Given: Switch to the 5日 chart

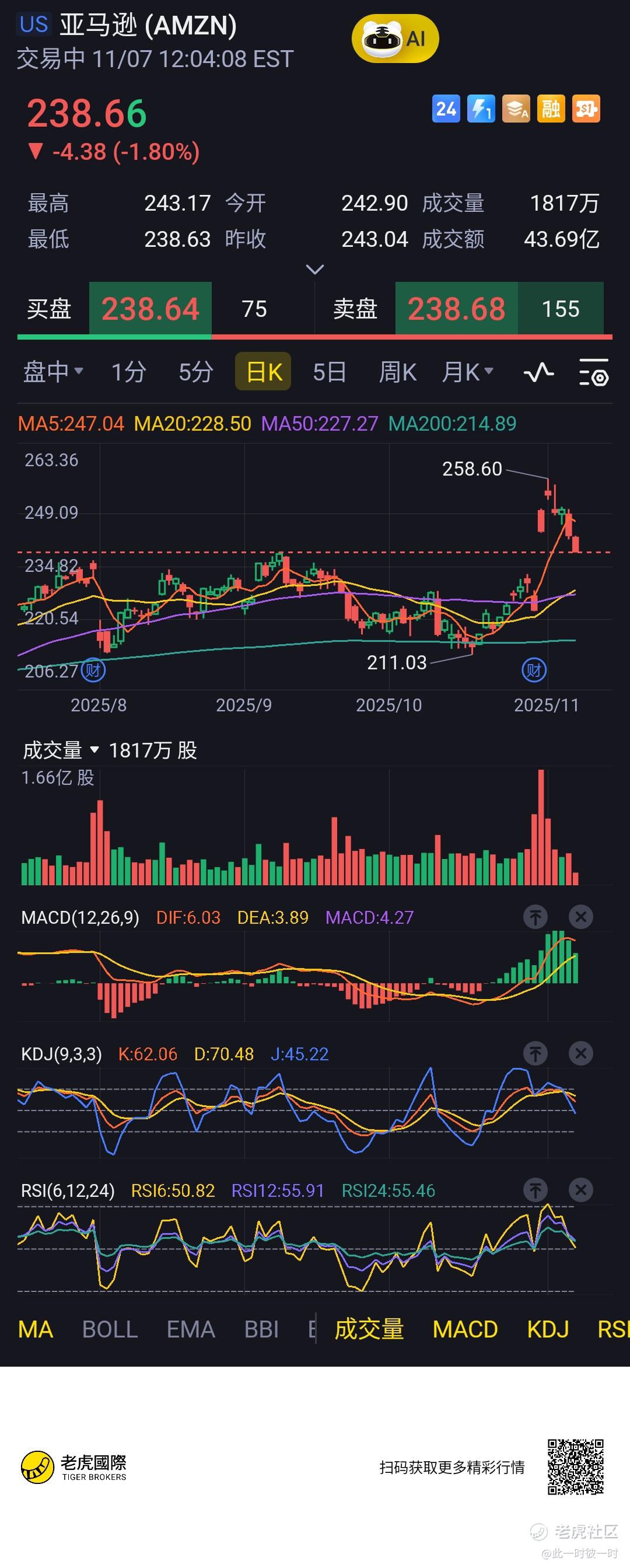Looking at the screenshot, I should coord(330,371).
